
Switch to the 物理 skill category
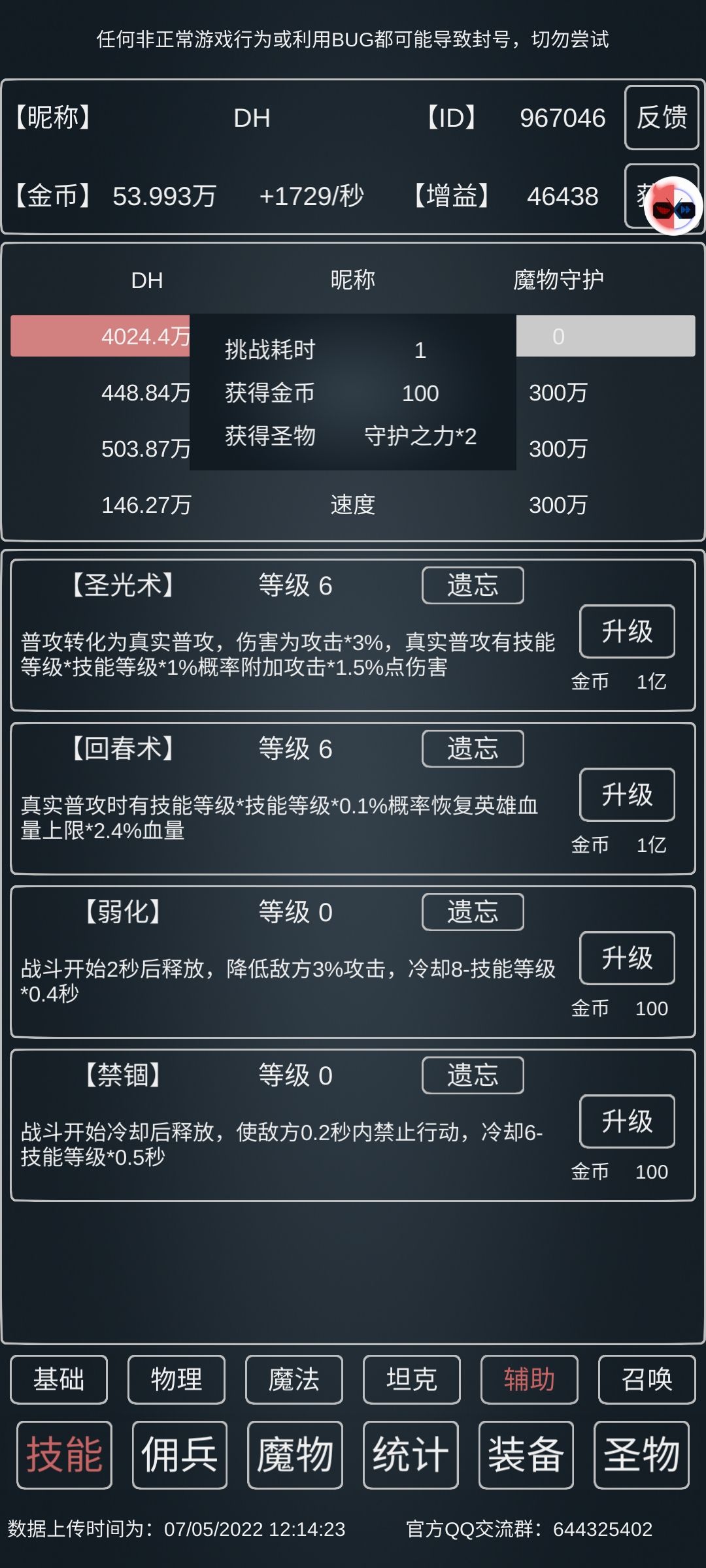(x=175, y=1380)
